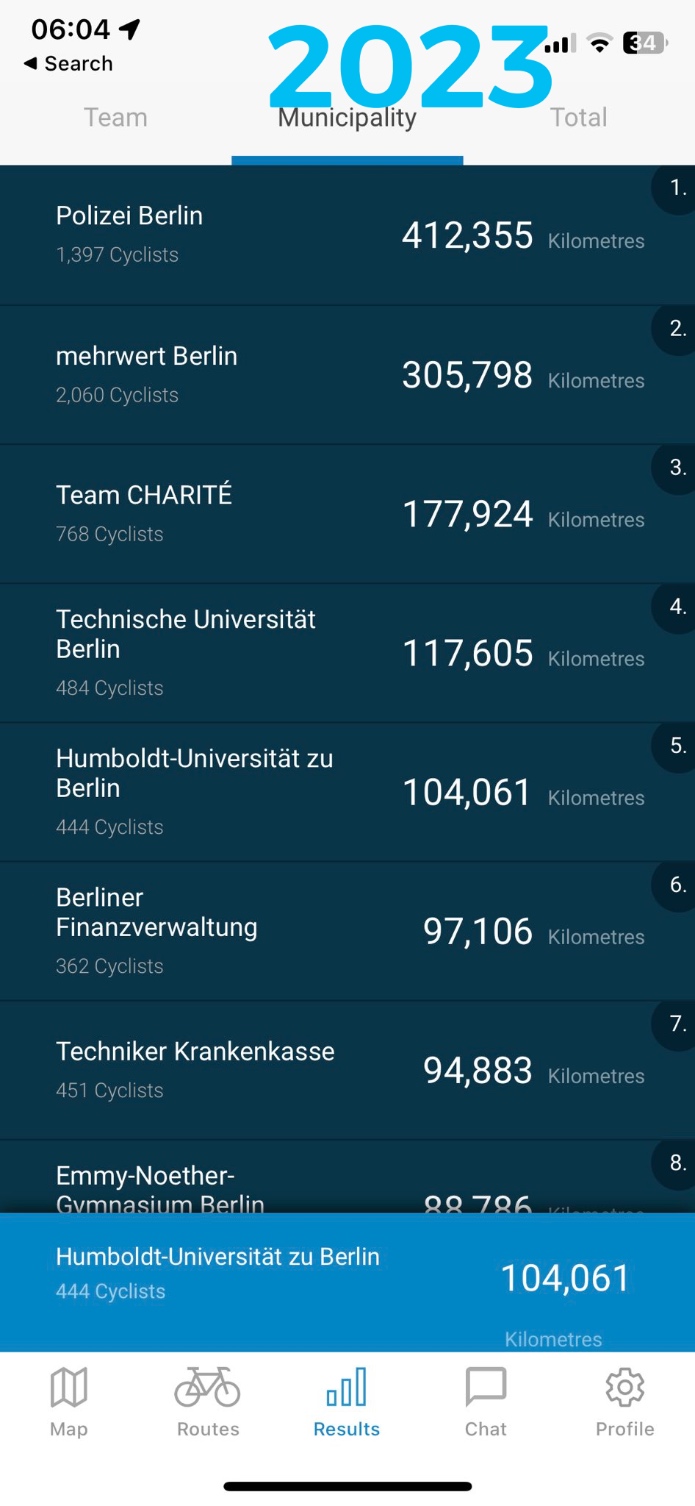View Team CHARITÉ results row
Screen dimensions: 695x1506
[x=347, y=514]
